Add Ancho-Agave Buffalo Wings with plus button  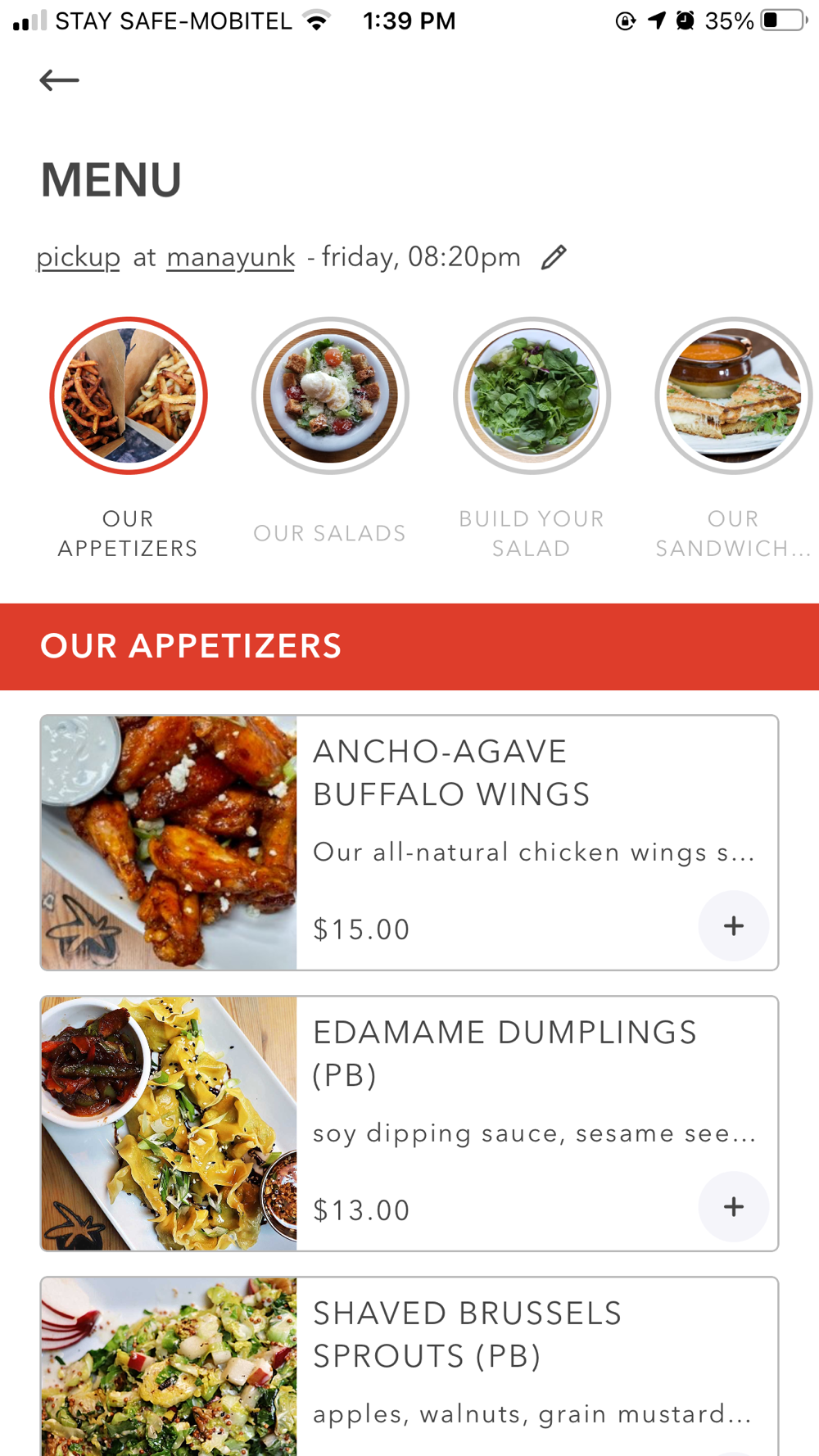click(x=733, y=926)
